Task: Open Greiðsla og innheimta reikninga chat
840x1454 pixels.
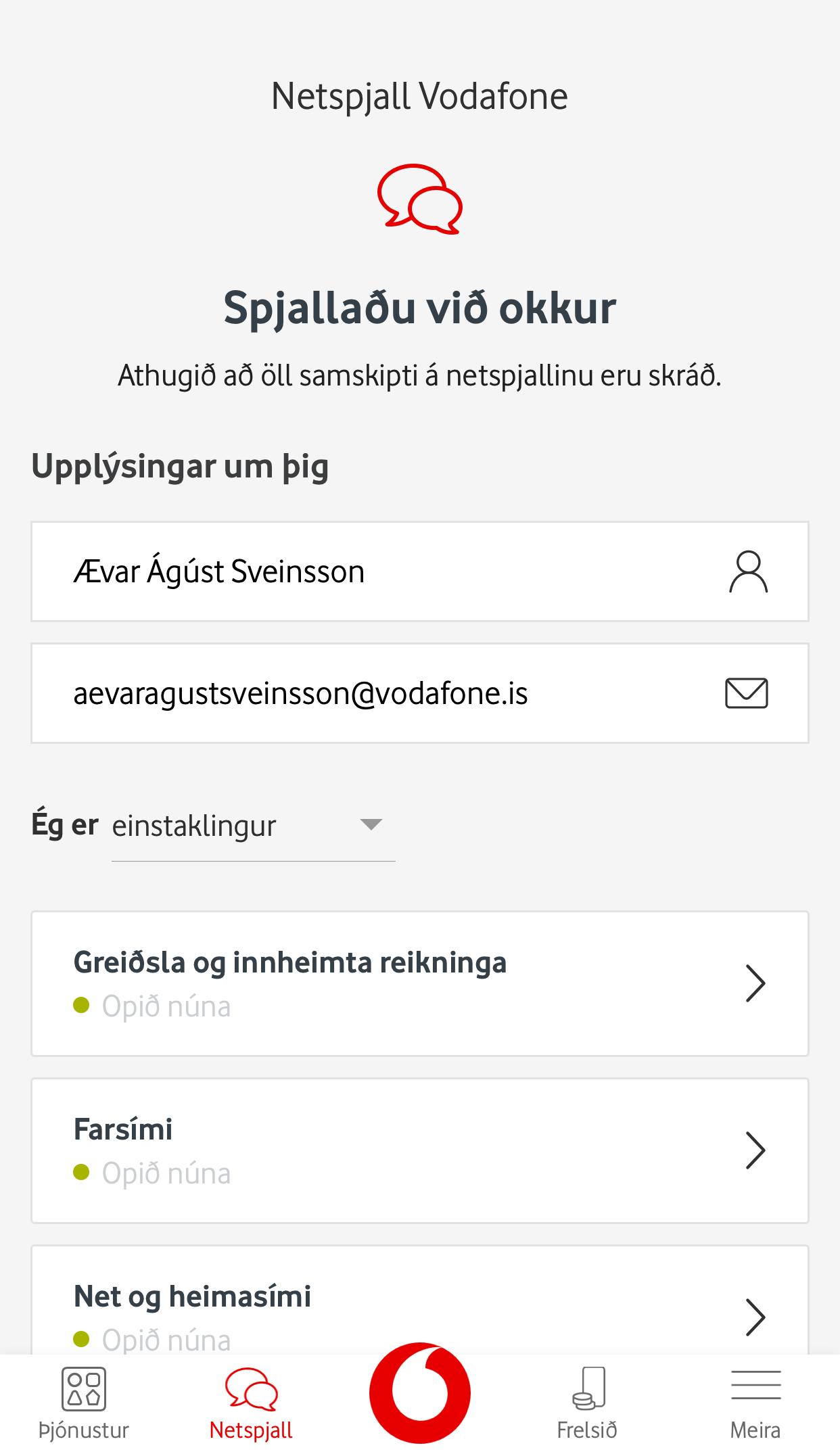Action: (419, 983)
